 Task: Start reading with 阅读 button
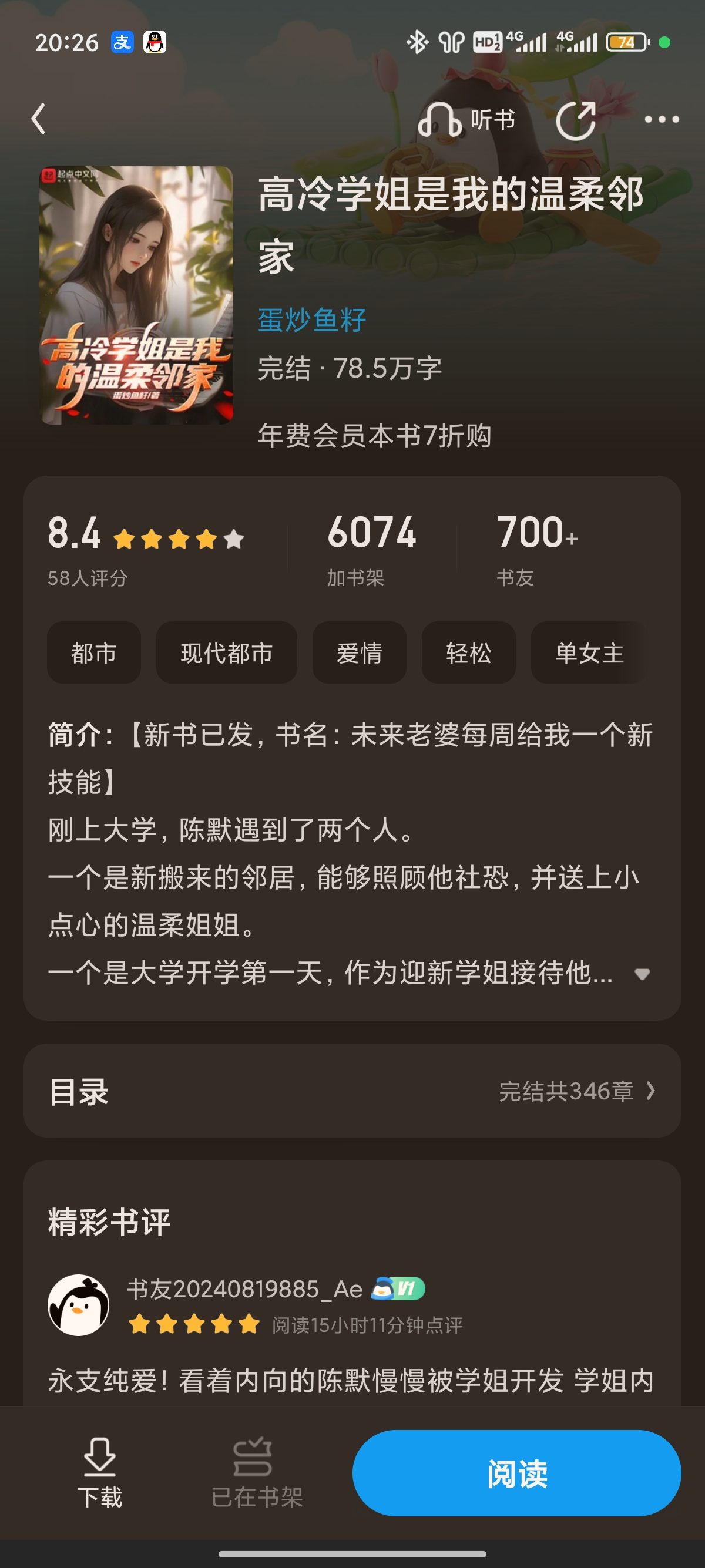click(517, 1473)
